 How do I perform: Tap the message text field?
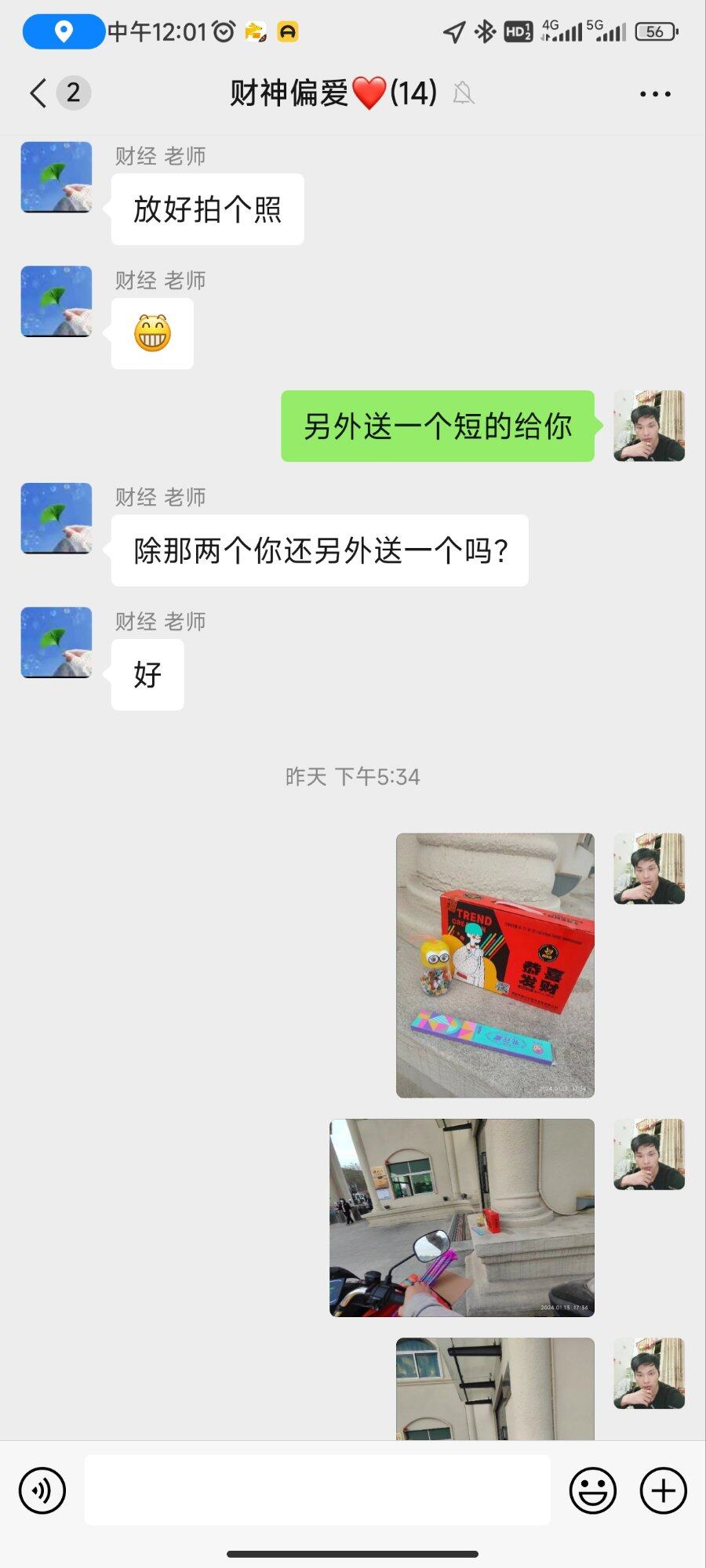[x=317, y=1490]
